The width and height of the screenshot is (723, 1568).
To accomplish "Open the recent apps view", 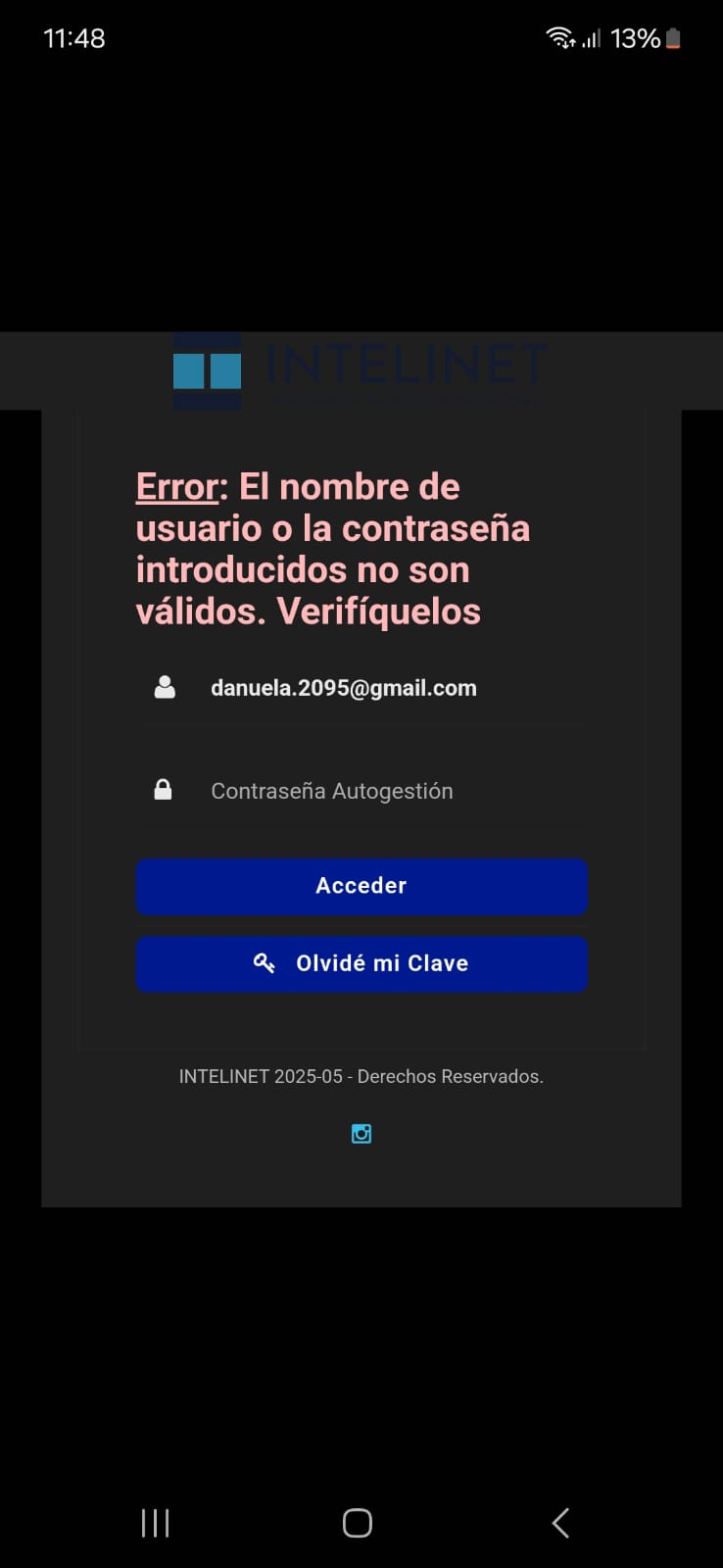I will [x=156, y=1523].
